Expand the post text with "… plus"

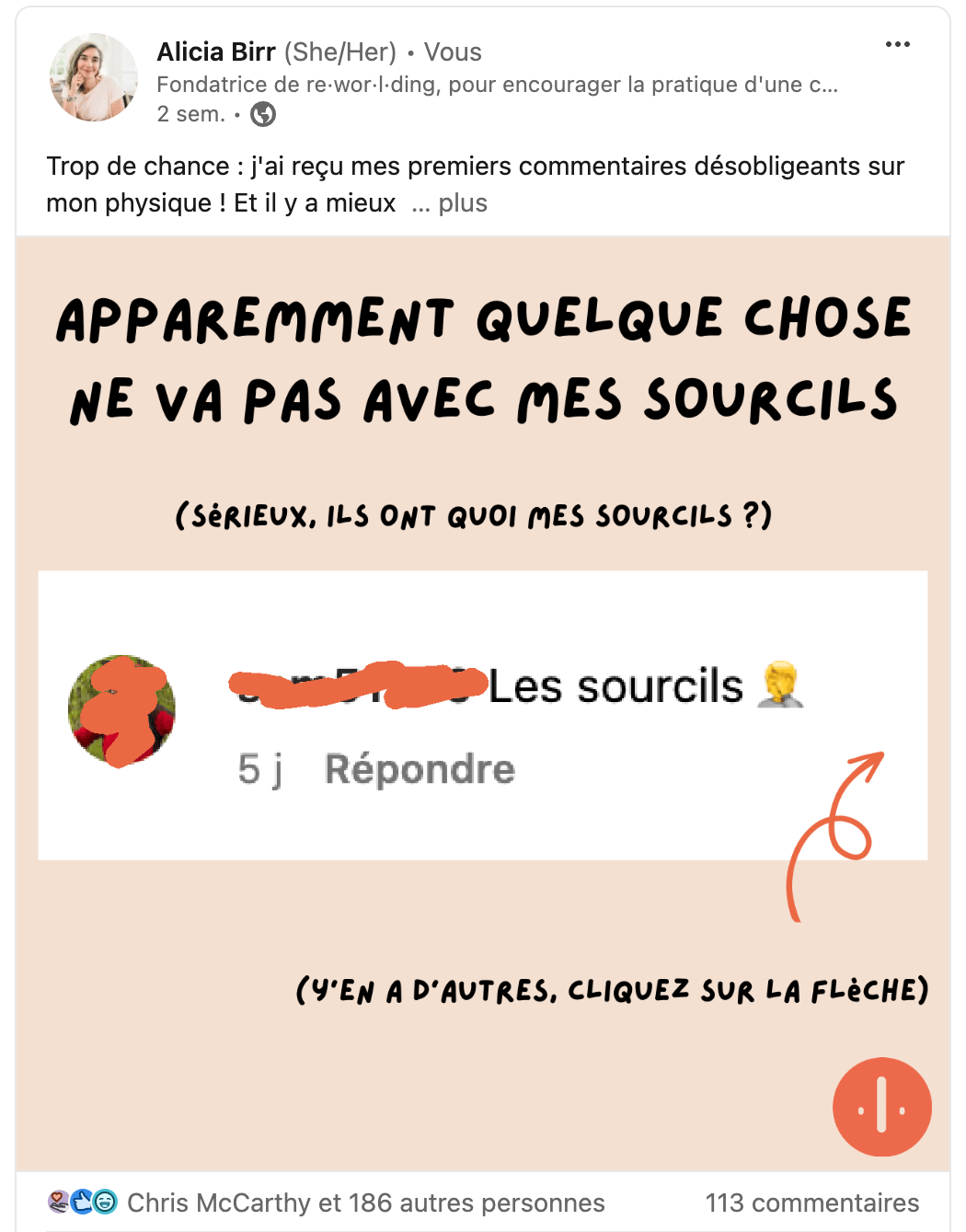(x=452, y=203)
